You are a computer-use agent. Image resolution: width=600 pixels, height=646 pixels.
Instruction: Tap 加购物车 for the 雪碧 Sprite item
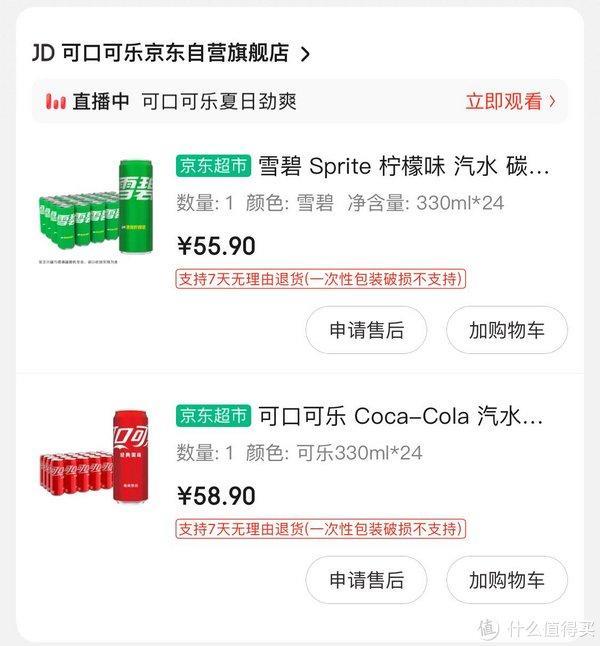[506, 331]
